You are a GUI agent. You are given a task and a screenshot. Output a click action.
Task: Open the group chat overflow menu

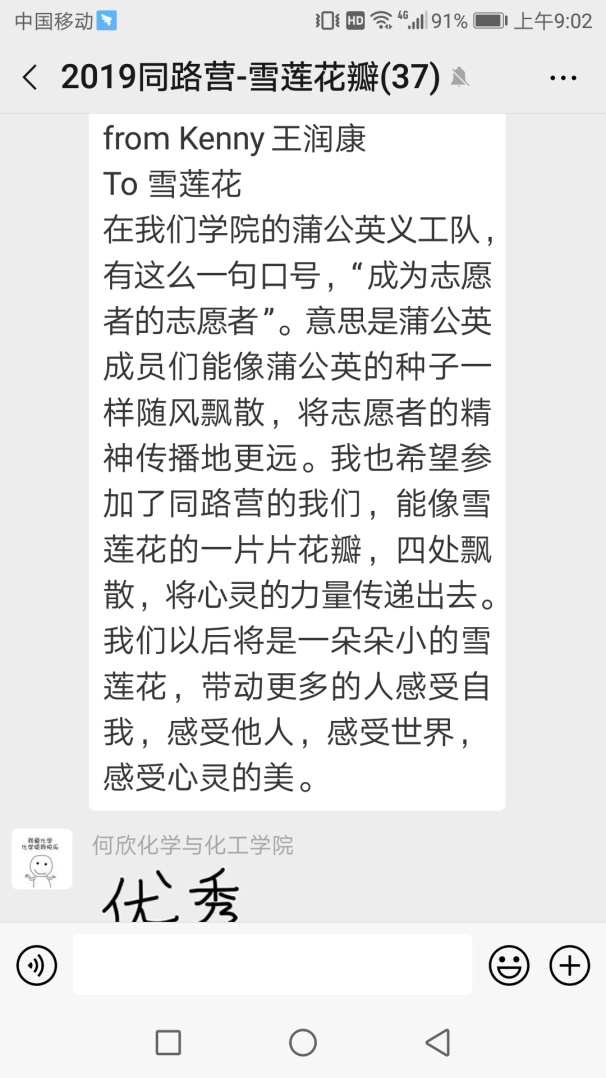[563, 78]
